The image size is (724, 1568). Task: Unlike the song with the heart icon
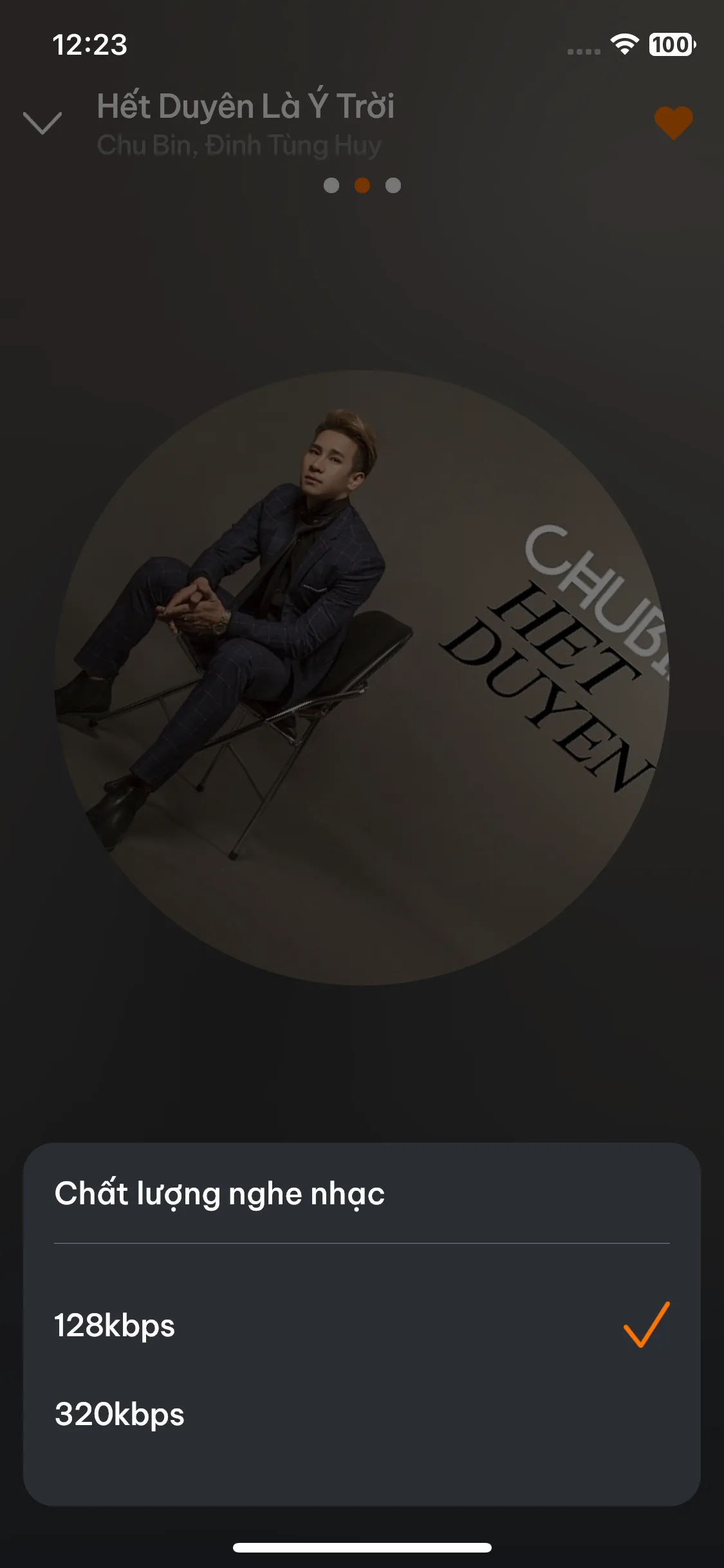pos(673,122)
